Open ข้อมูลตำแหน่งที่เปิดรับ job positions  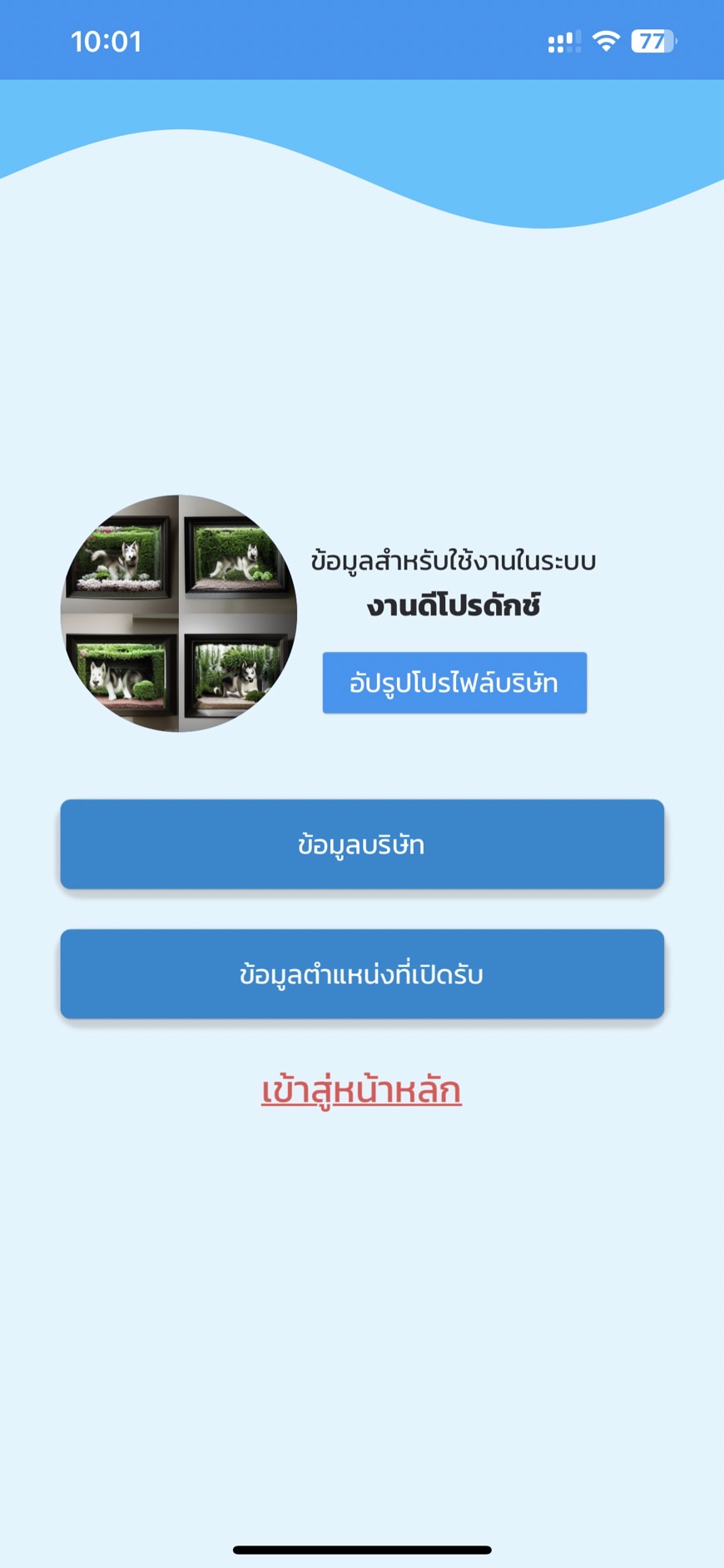pyautogui.click(x=362, y=973)
